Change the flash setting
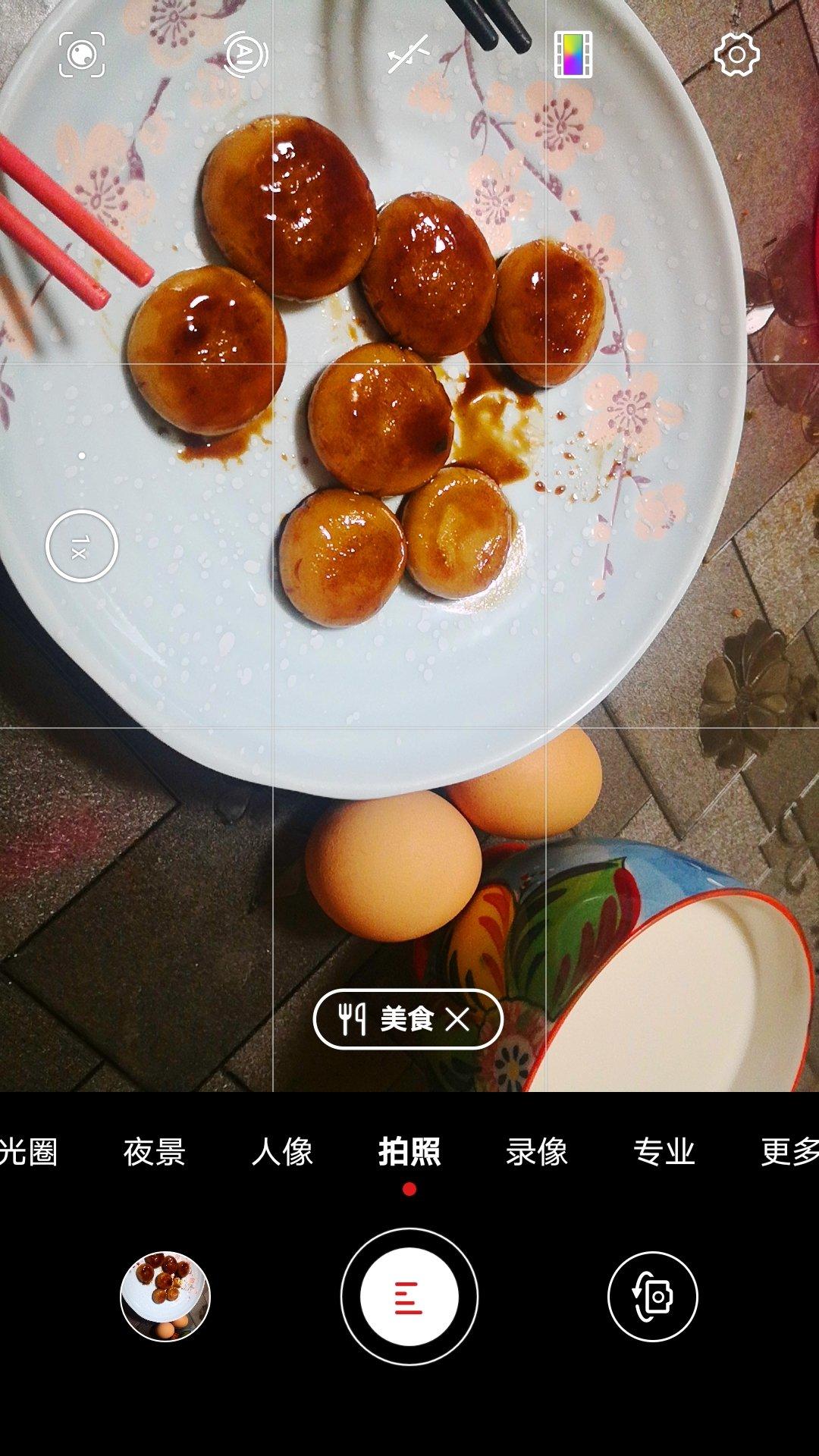819x1456 pixels. point(409,55)
